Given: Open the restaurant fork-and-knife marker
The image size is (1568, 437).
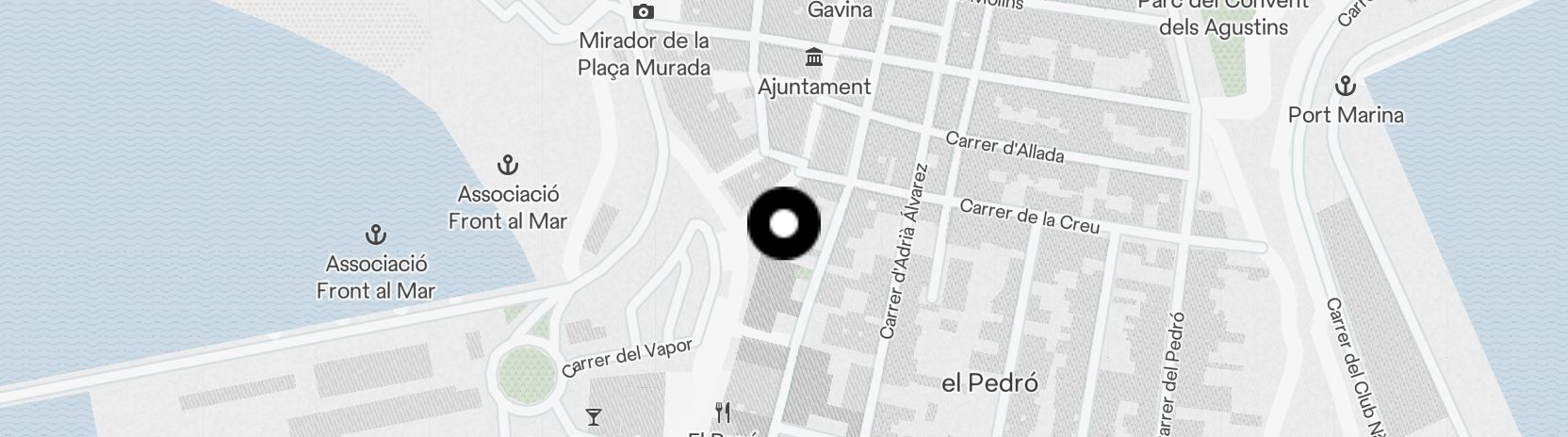Looking at the screenshot, I should [723, 413].
